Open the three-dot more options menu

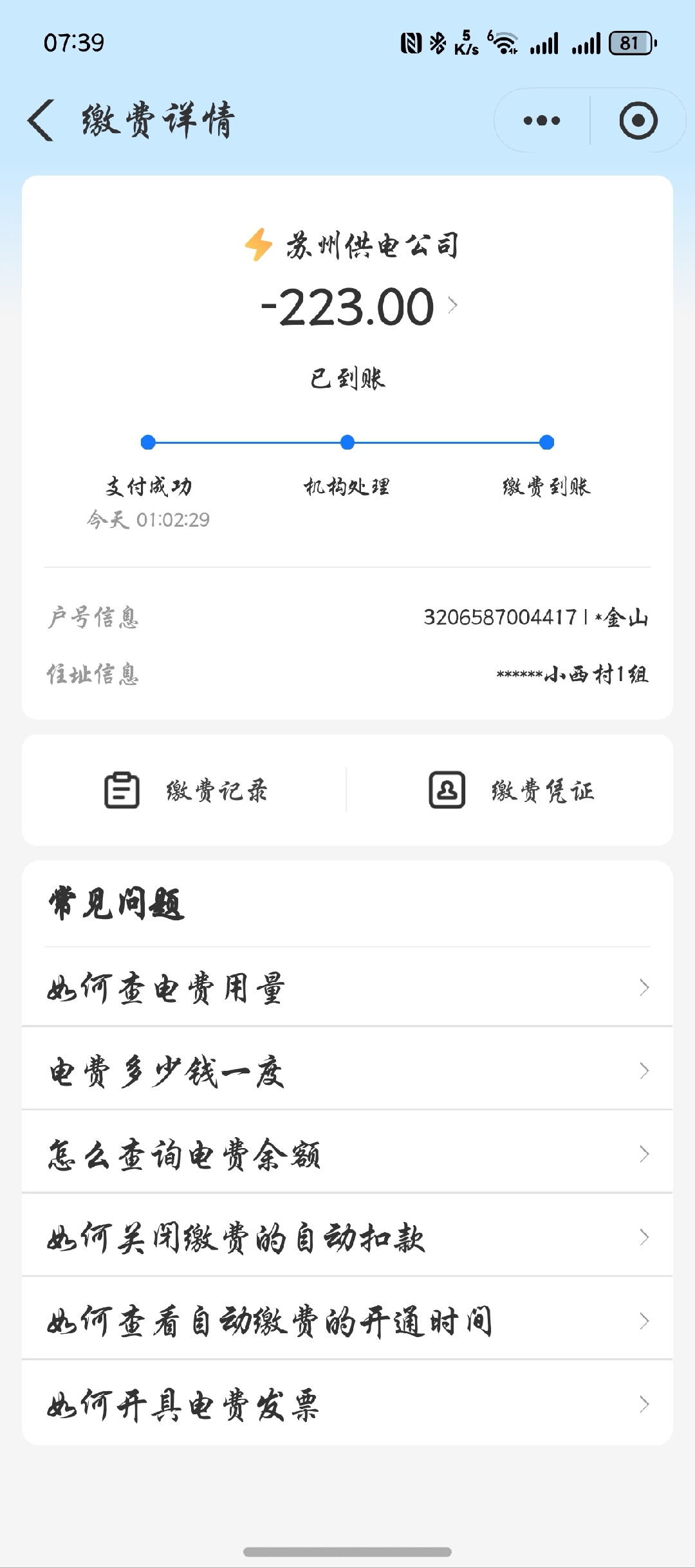tap(542, 120)
